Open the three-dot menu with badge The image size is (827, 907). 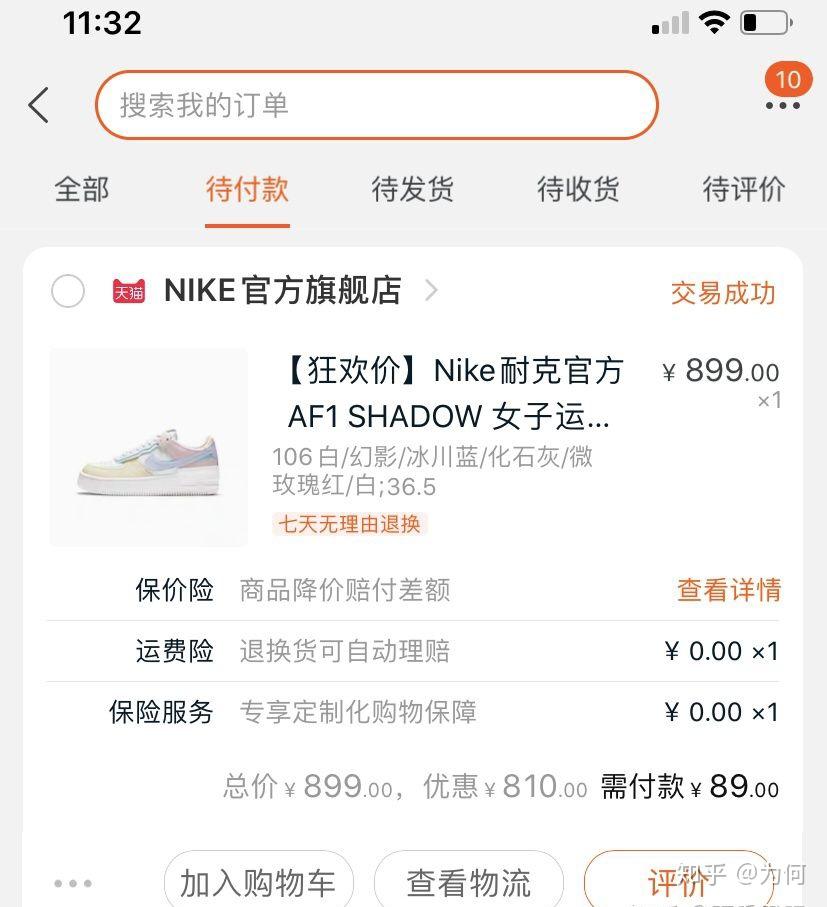[x=782, y=104]
